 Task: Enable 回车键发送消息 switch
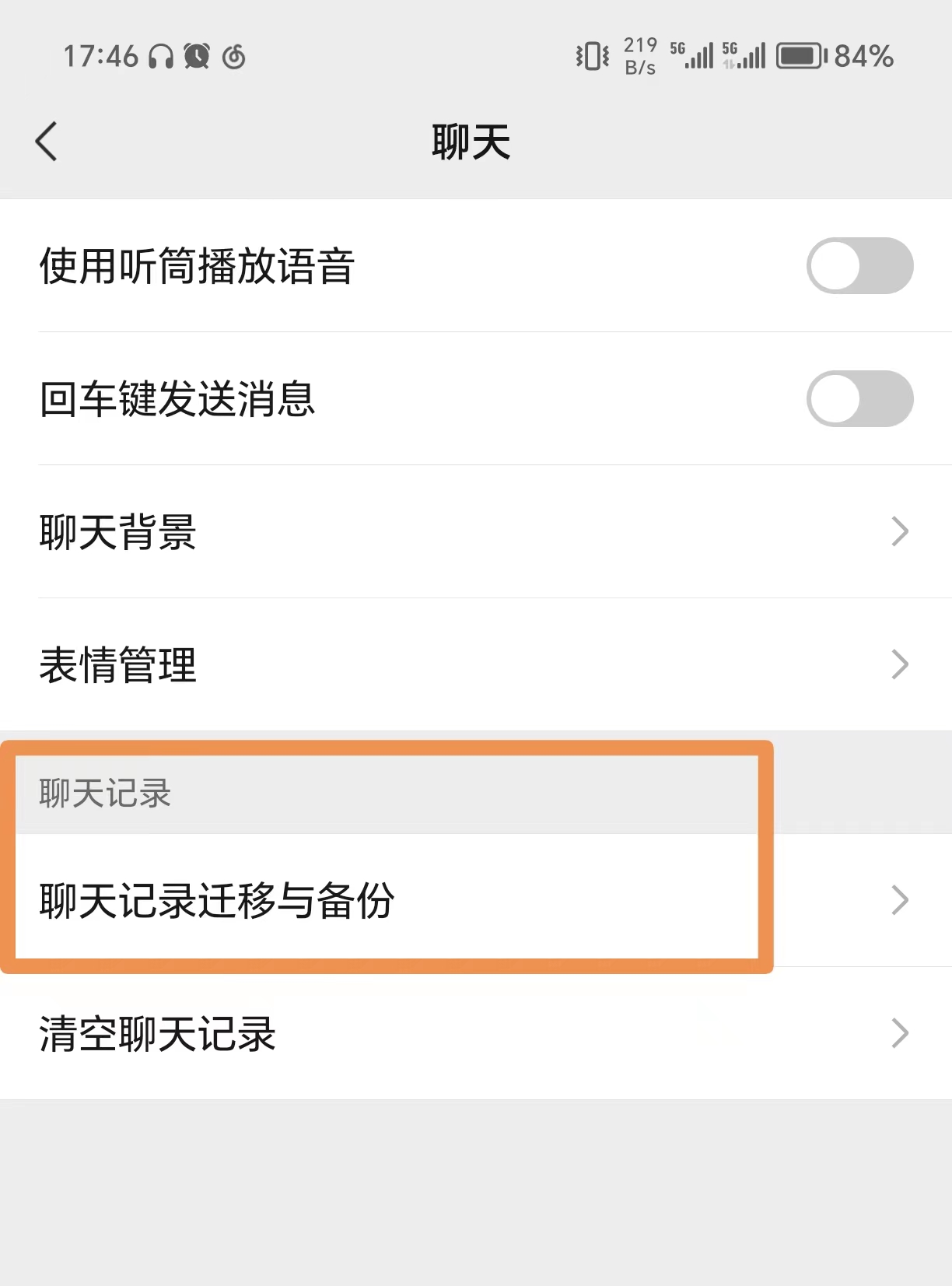859,399
